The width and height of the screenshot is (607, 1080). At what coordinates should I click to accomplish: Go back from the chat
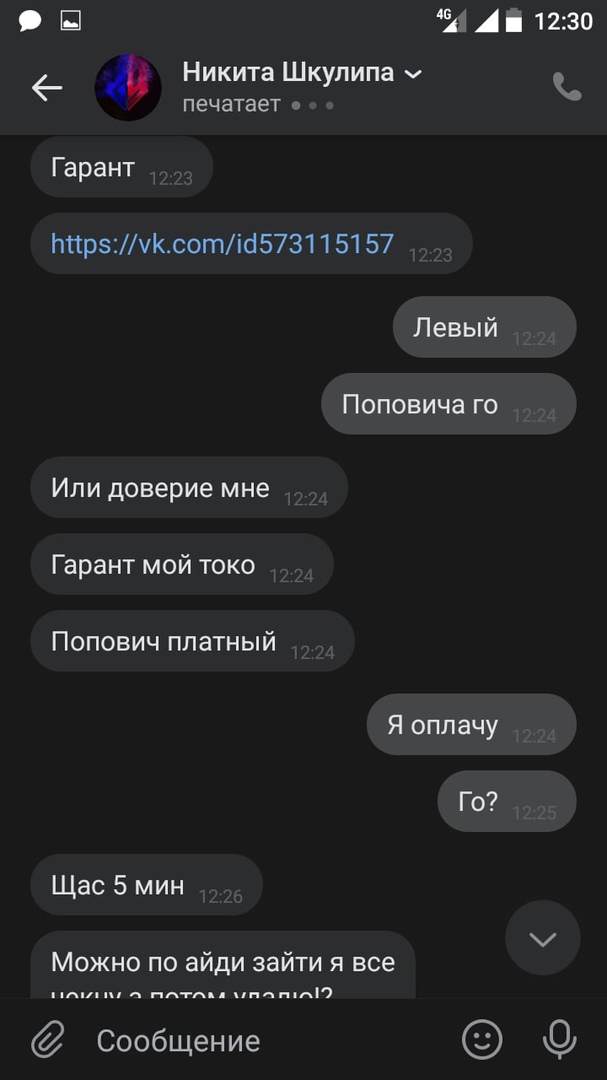coord(46,88)
